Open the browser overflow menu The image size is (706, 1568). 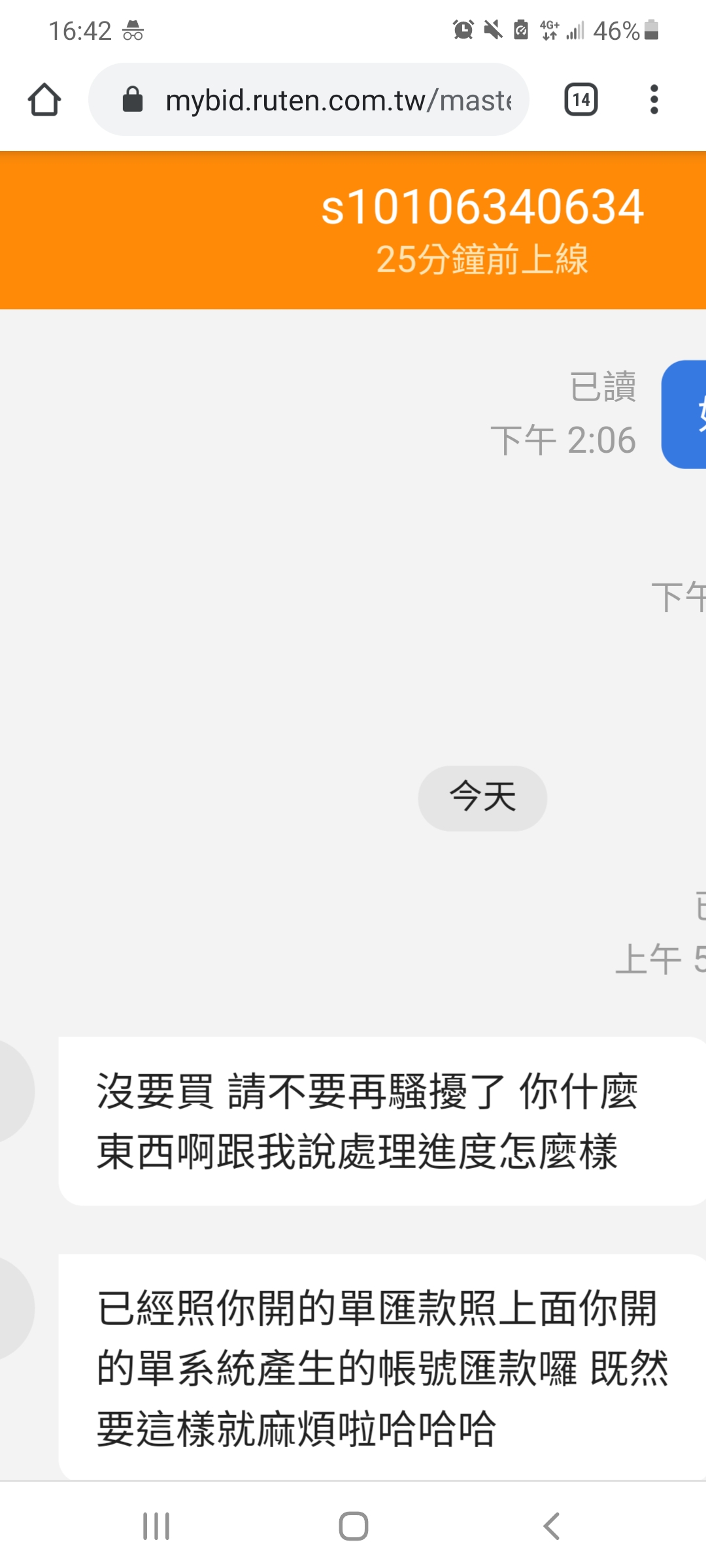click(x=654, y=100)
